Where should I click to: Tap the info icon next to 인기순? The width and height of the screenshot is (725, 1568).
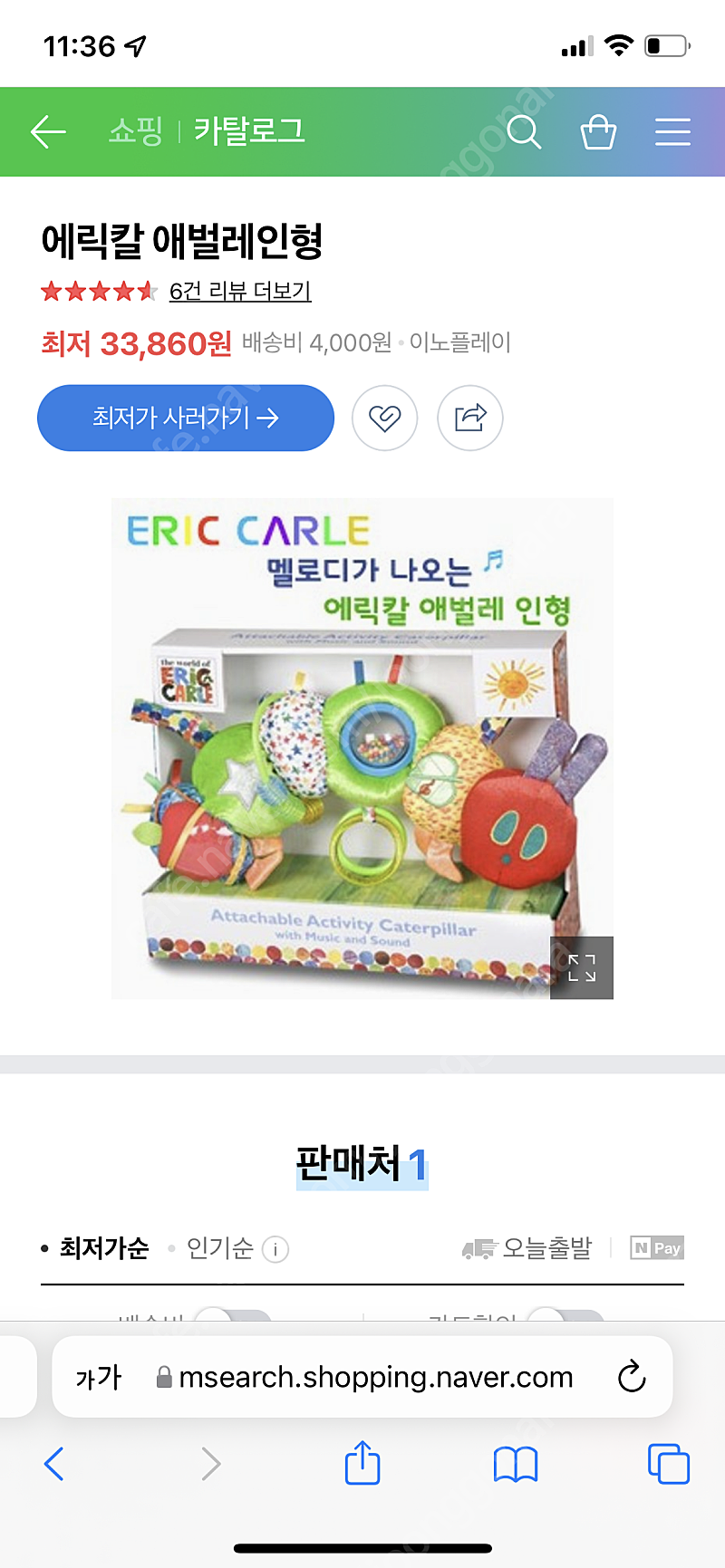click(x=275, y=1248)
